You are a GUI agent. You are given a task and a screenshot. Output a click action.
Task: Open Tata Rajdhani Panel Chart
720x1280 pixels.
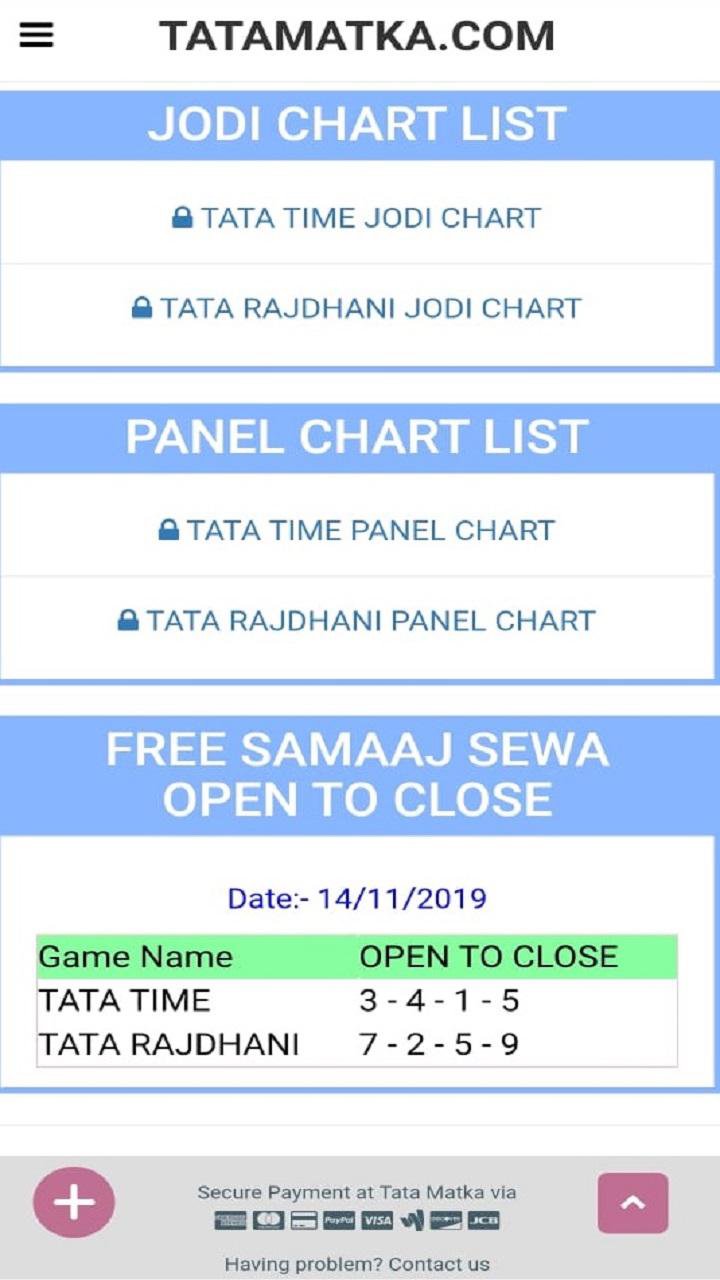[x=357, y=621]
